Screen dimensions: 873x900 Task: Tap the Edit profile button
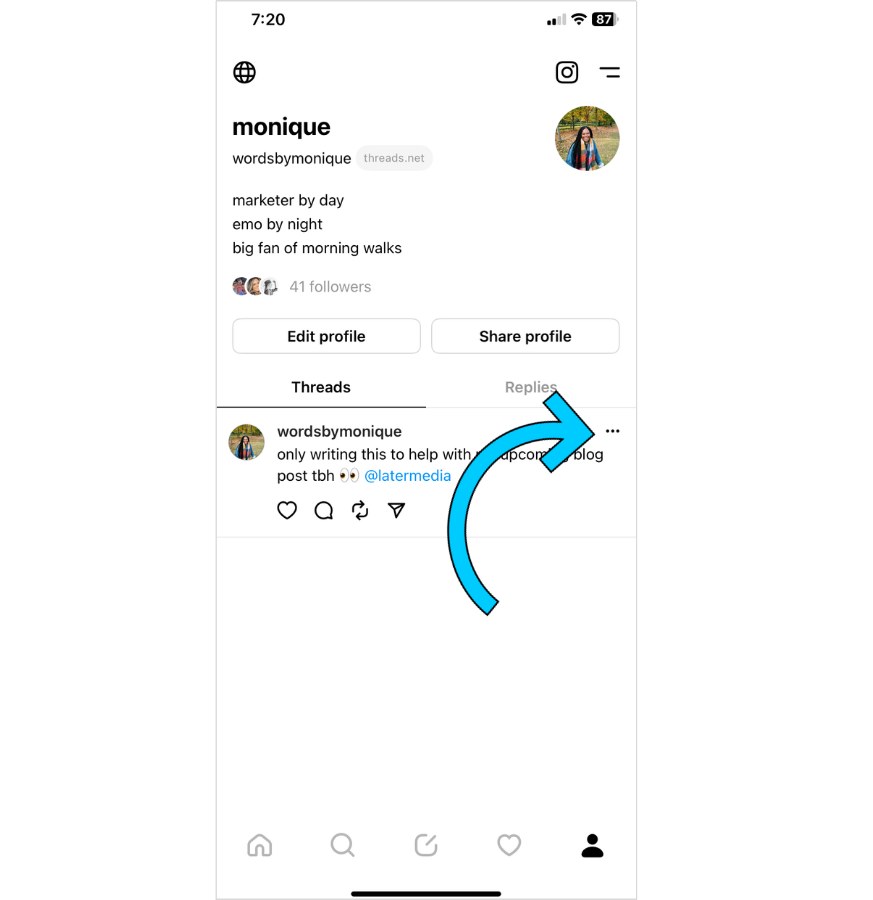pos(326,336)
